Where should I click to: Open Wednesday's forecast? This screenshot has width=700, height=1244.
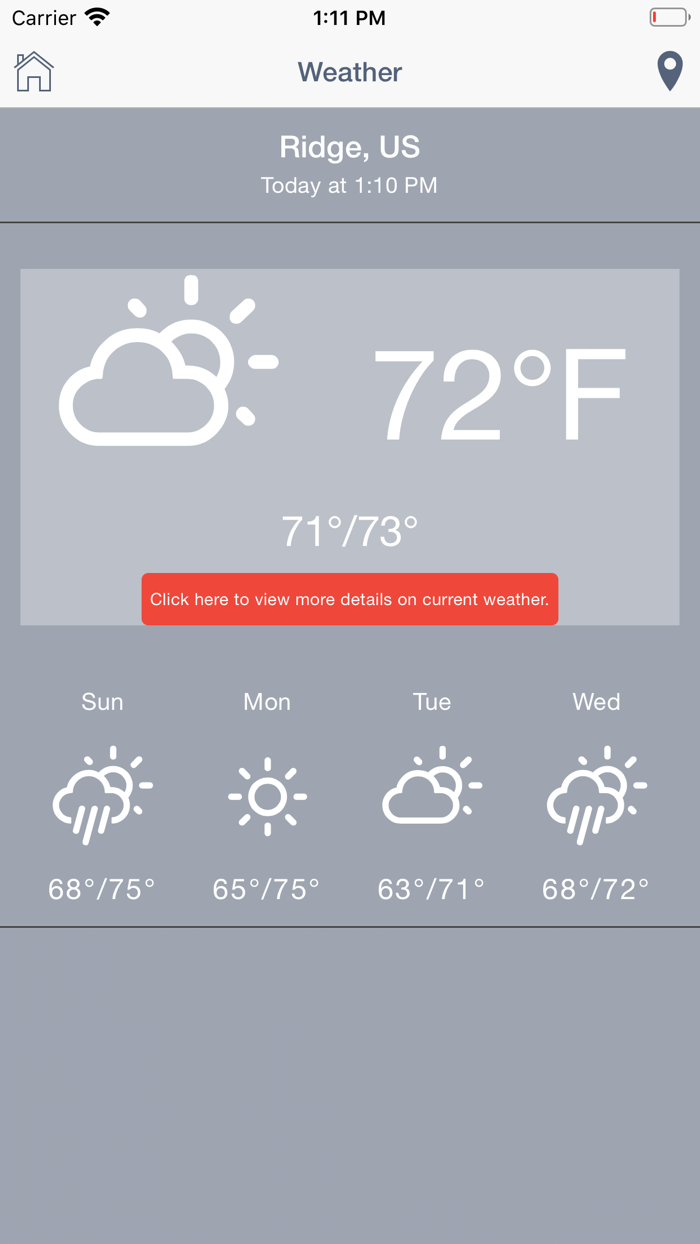pyautogui.click(x=597, y=796)
